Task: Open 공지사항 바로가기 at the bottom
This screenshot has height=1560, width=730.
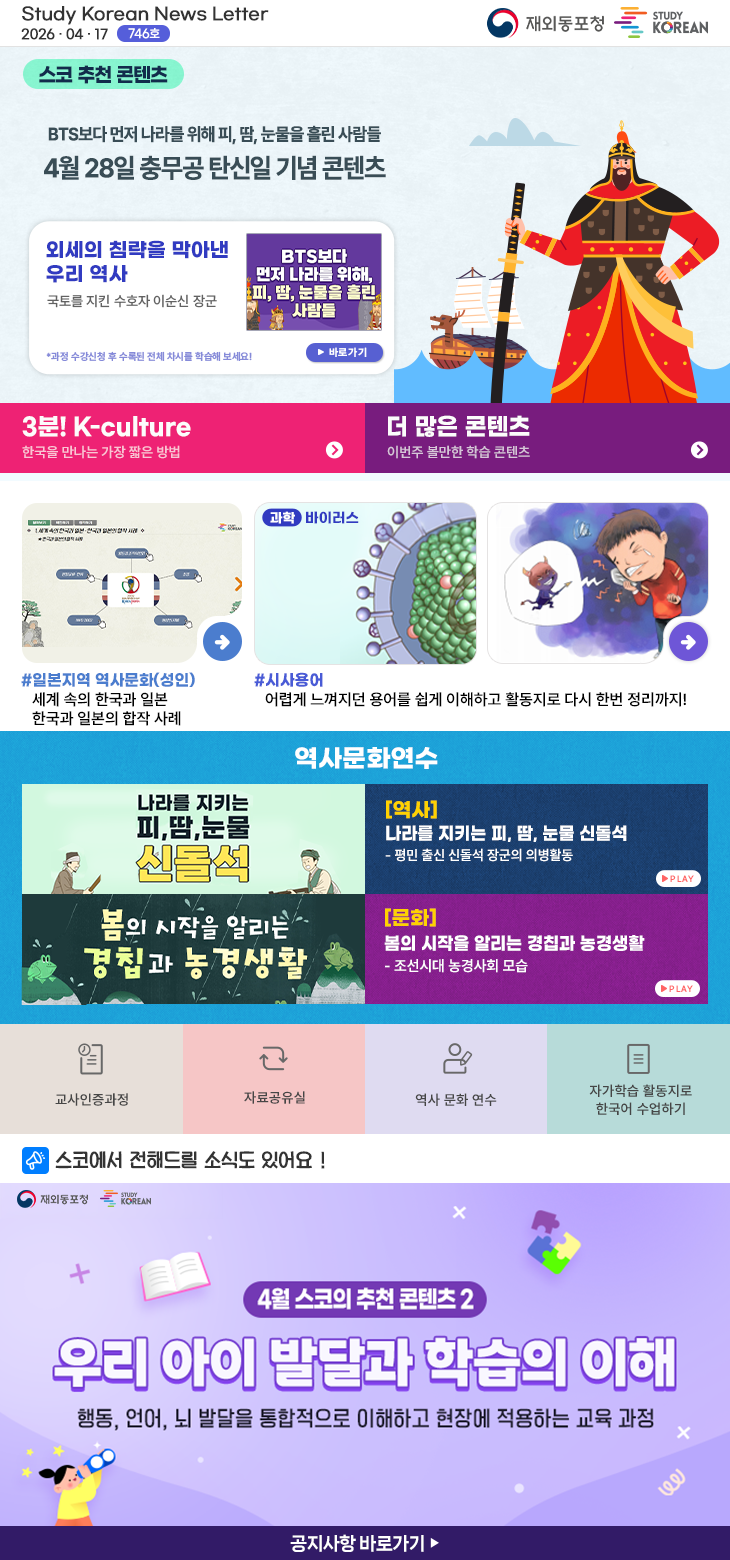Action: coord(365,1543)
